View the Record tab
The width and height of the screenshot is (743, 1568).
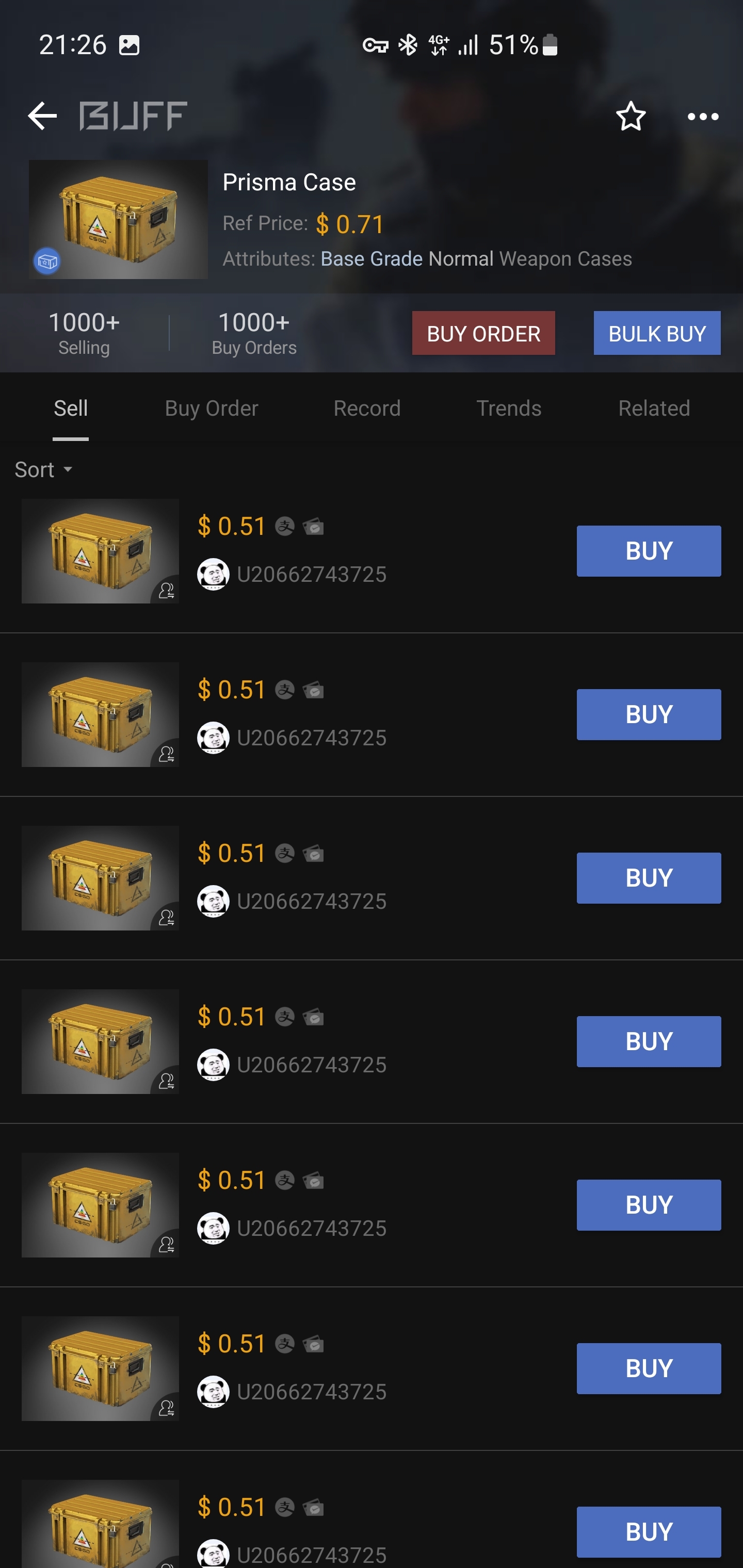coord(367,408)
